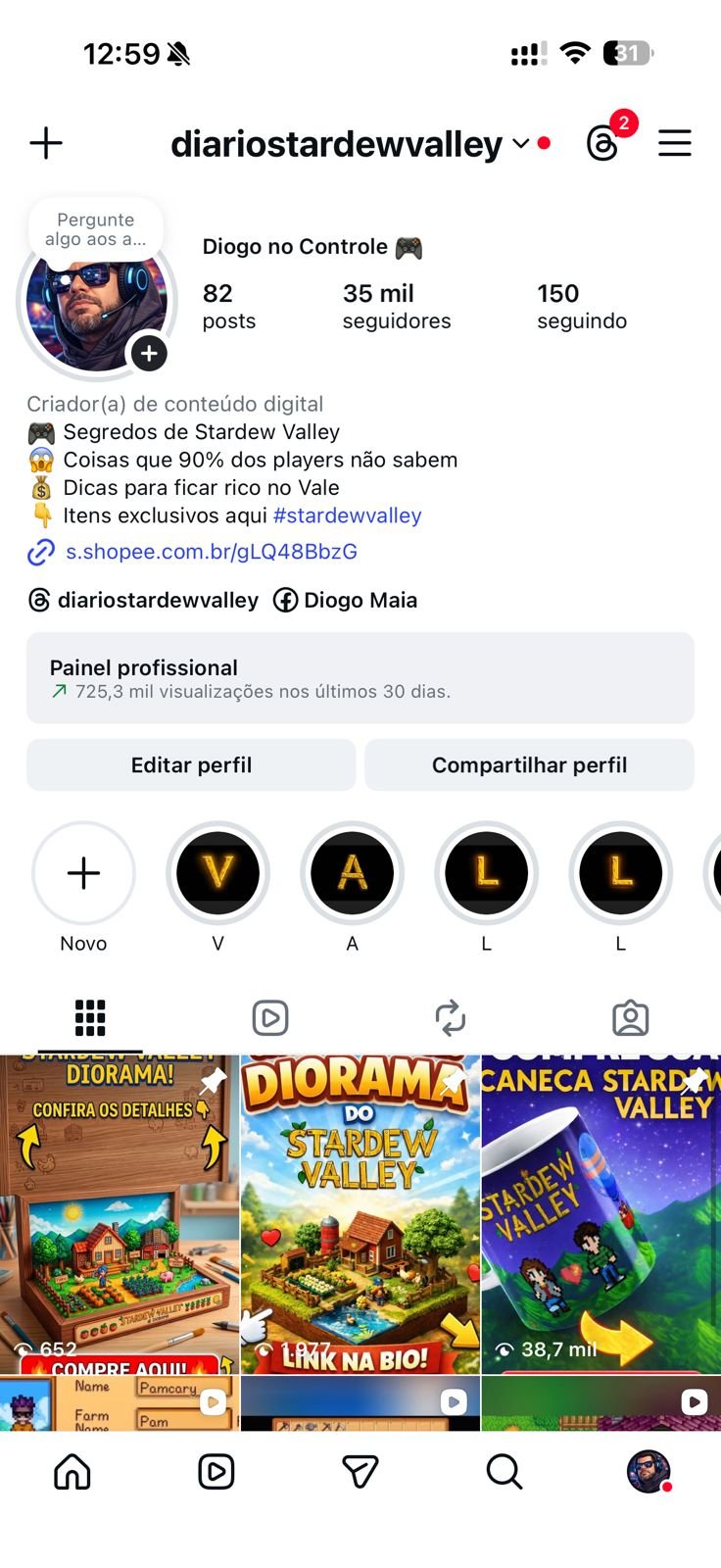Tap the plus icon to create content

tap(46, 144)
